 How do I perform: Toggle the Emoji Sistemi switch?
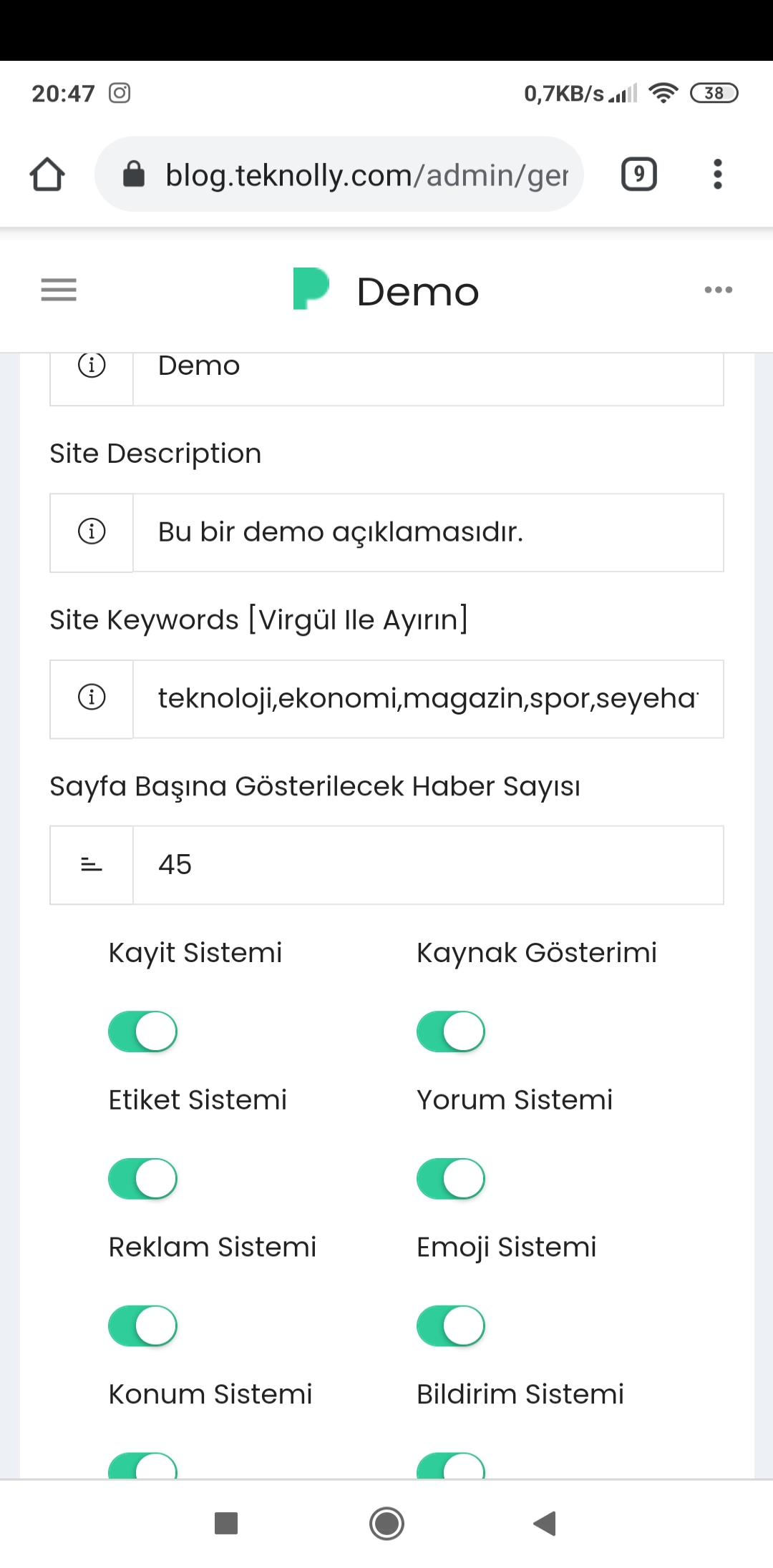tap(451, 1326)
